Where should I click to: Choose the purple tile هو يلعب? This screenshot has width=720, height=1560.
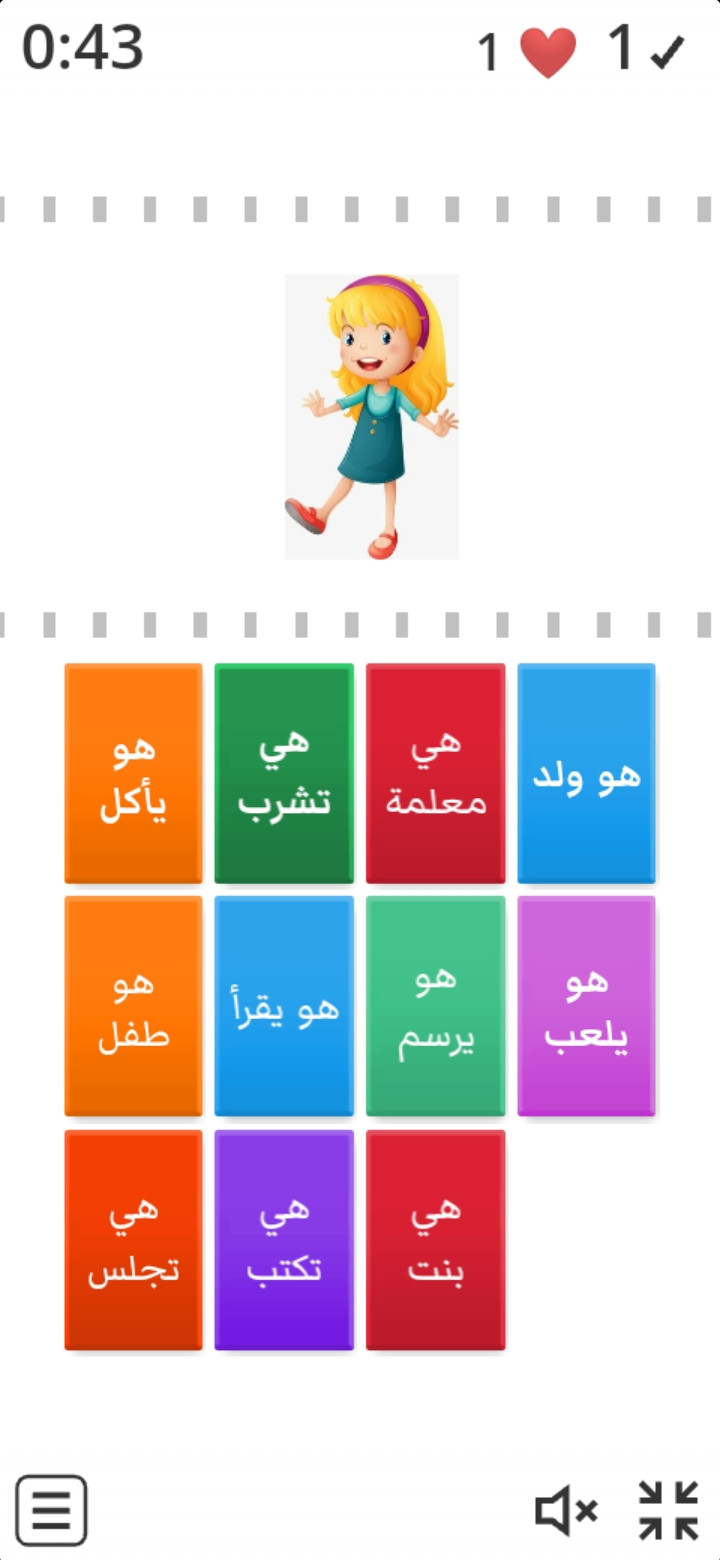pos(586,1006)
